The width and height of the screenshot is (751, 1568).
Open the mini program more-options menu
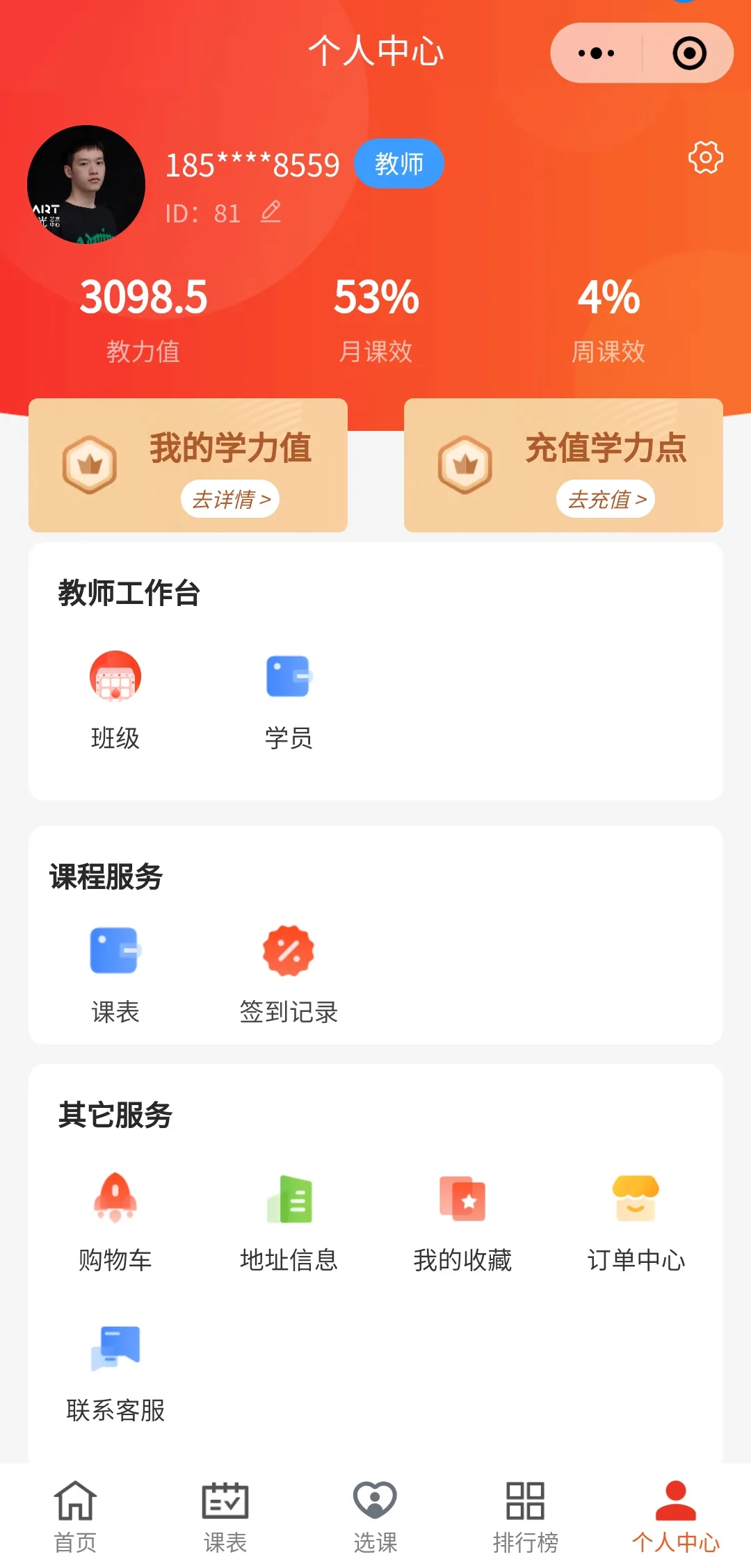597,54
